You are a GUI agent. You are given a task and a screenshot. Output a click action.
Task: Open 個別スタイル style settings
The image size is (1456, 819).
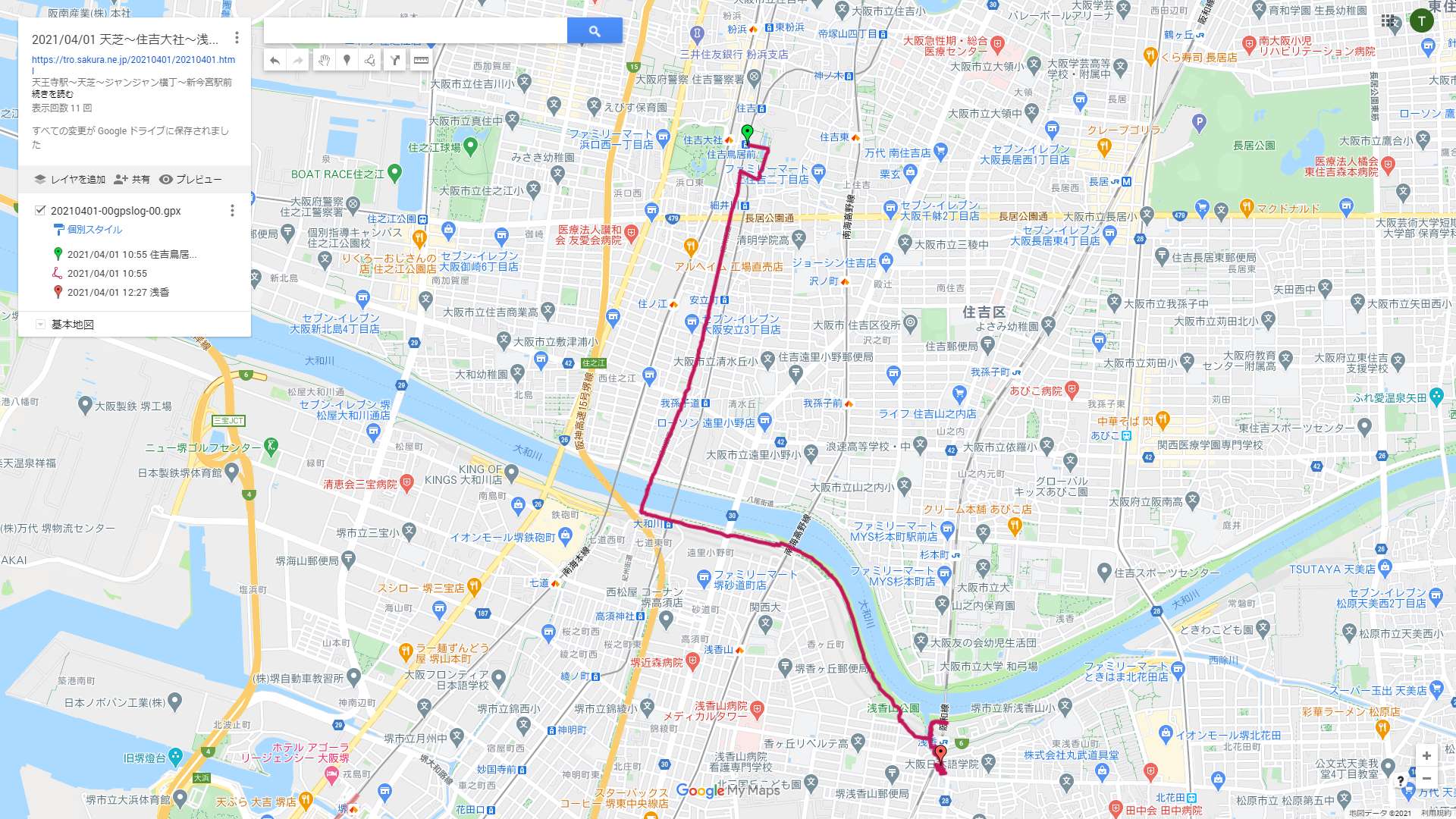point(94,230)
